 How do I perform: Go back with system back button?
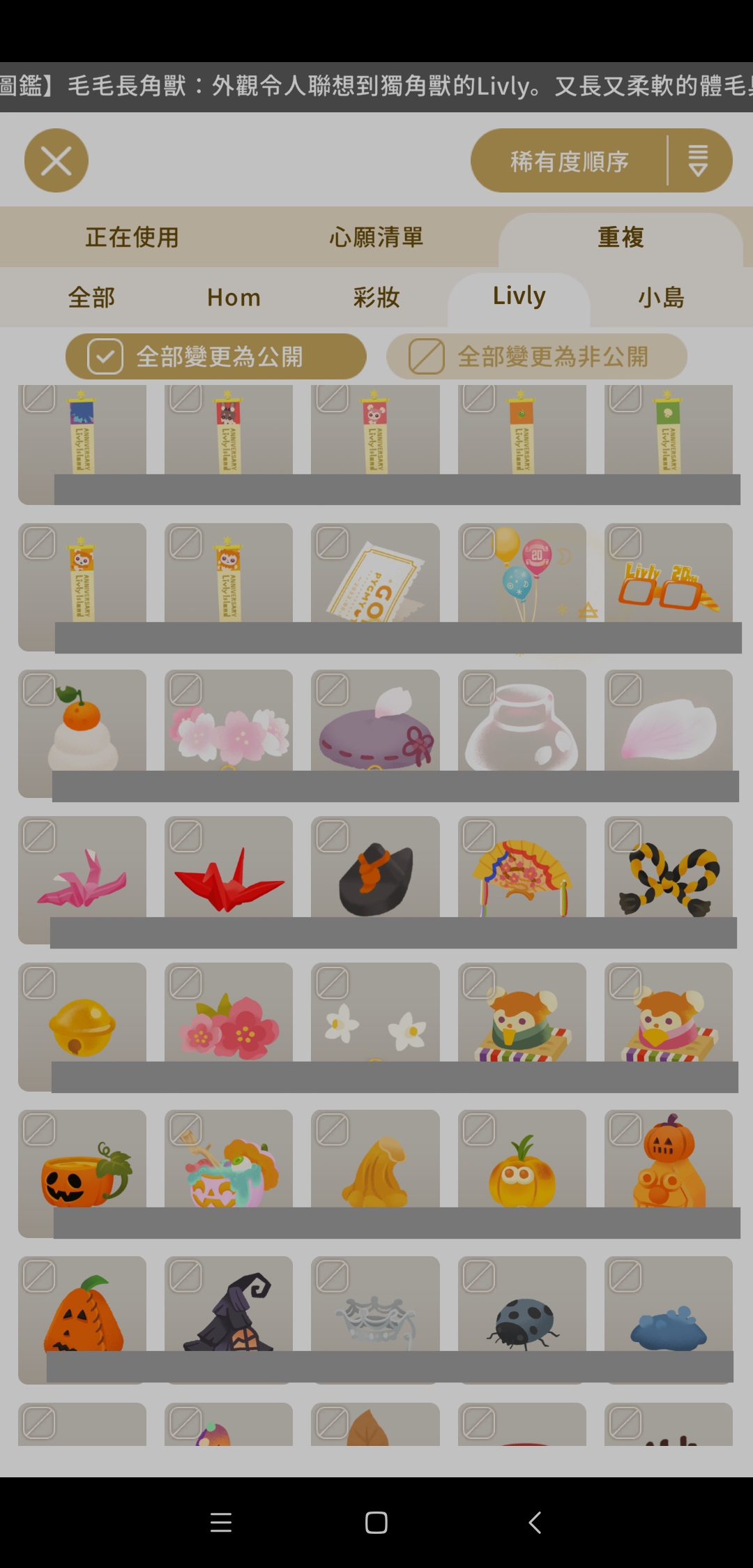535,1522
